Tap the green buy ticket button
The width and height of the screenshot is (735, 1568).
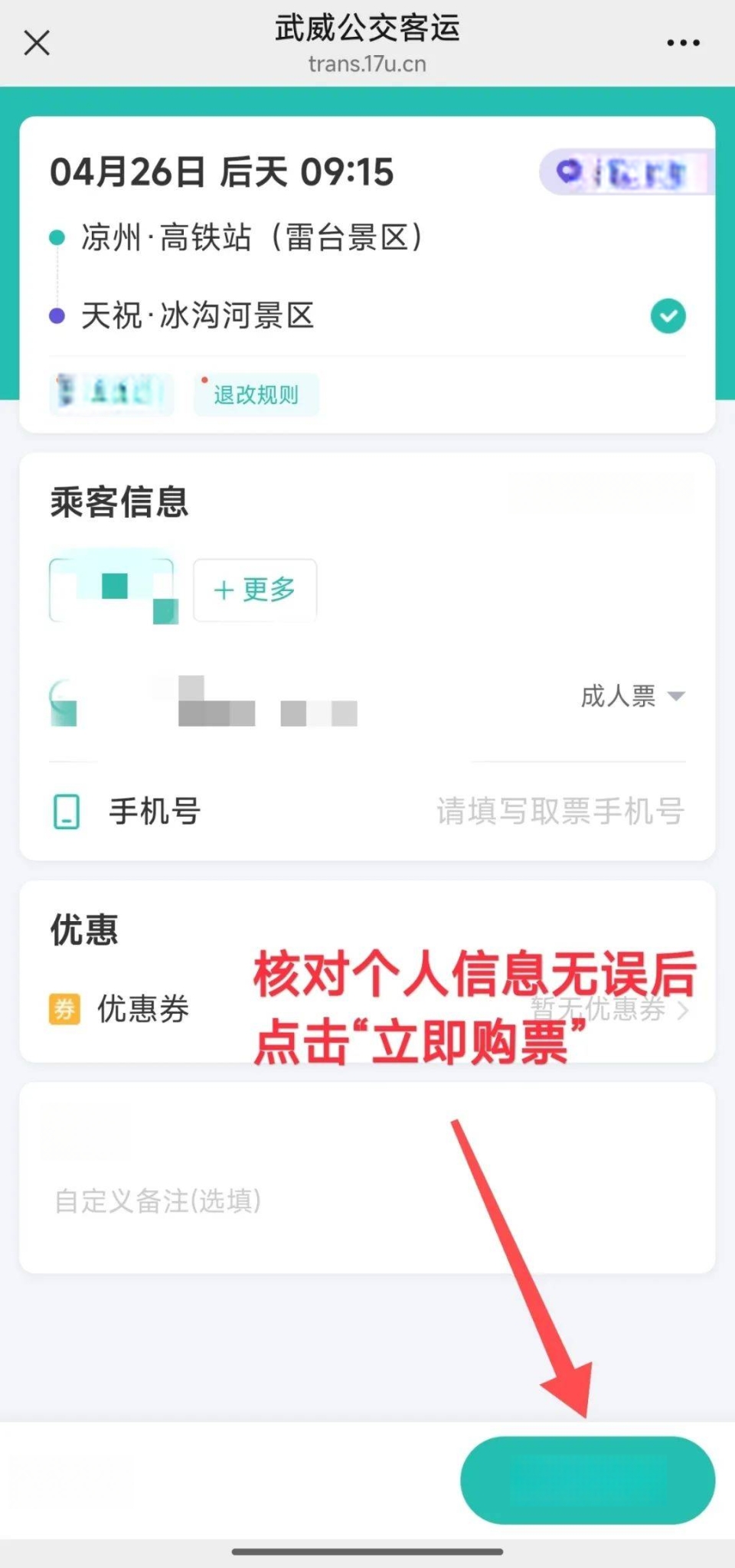588,1480
